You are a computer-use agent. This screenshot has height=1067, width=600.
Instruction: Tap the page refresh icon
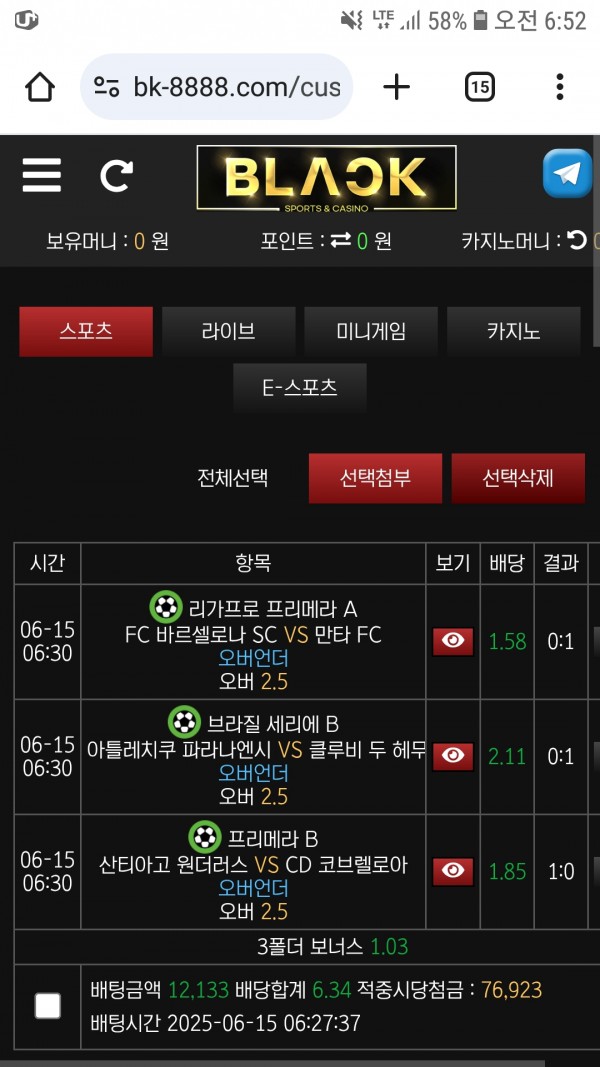point(116,176)
